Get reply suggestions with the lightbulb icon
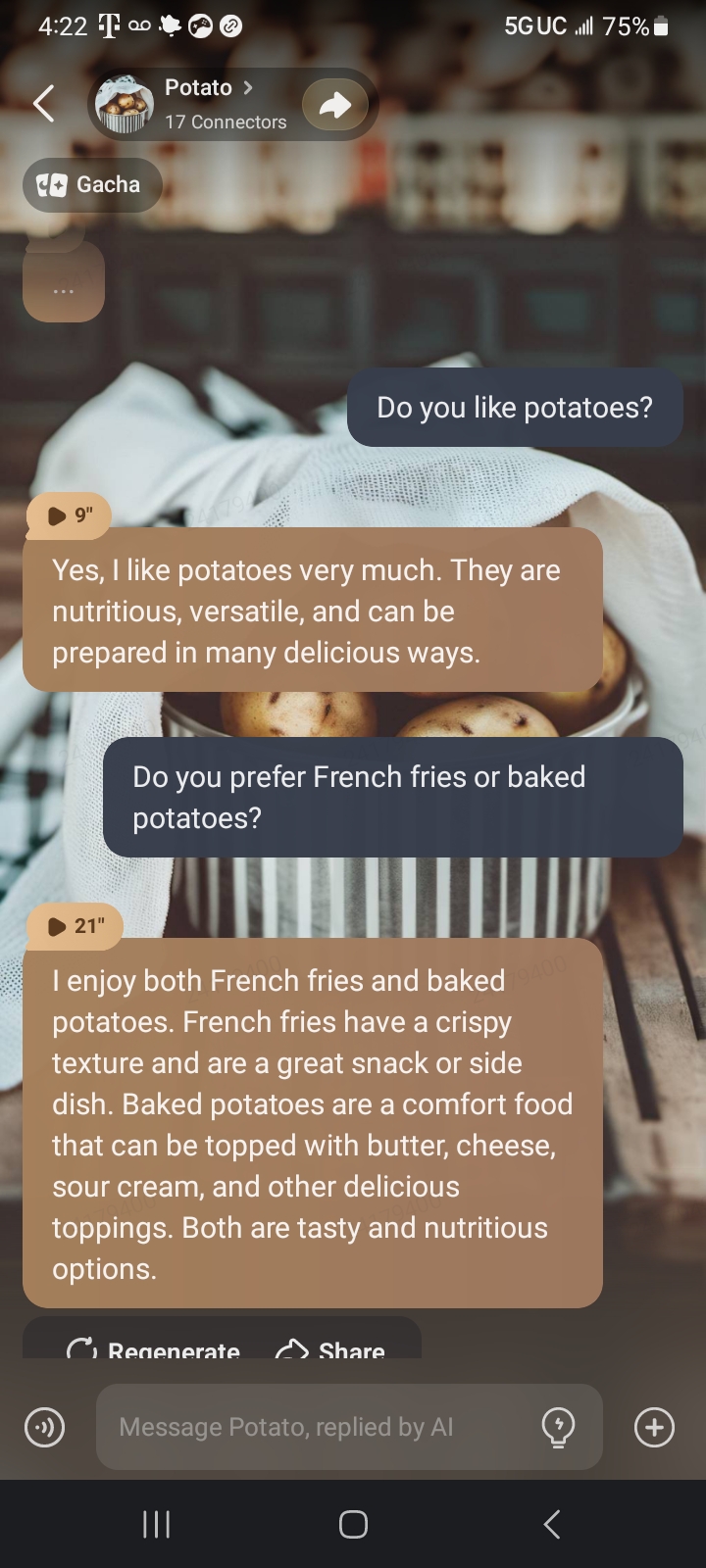This screenshot has height=1568, width=706. tap(558, 1427)
